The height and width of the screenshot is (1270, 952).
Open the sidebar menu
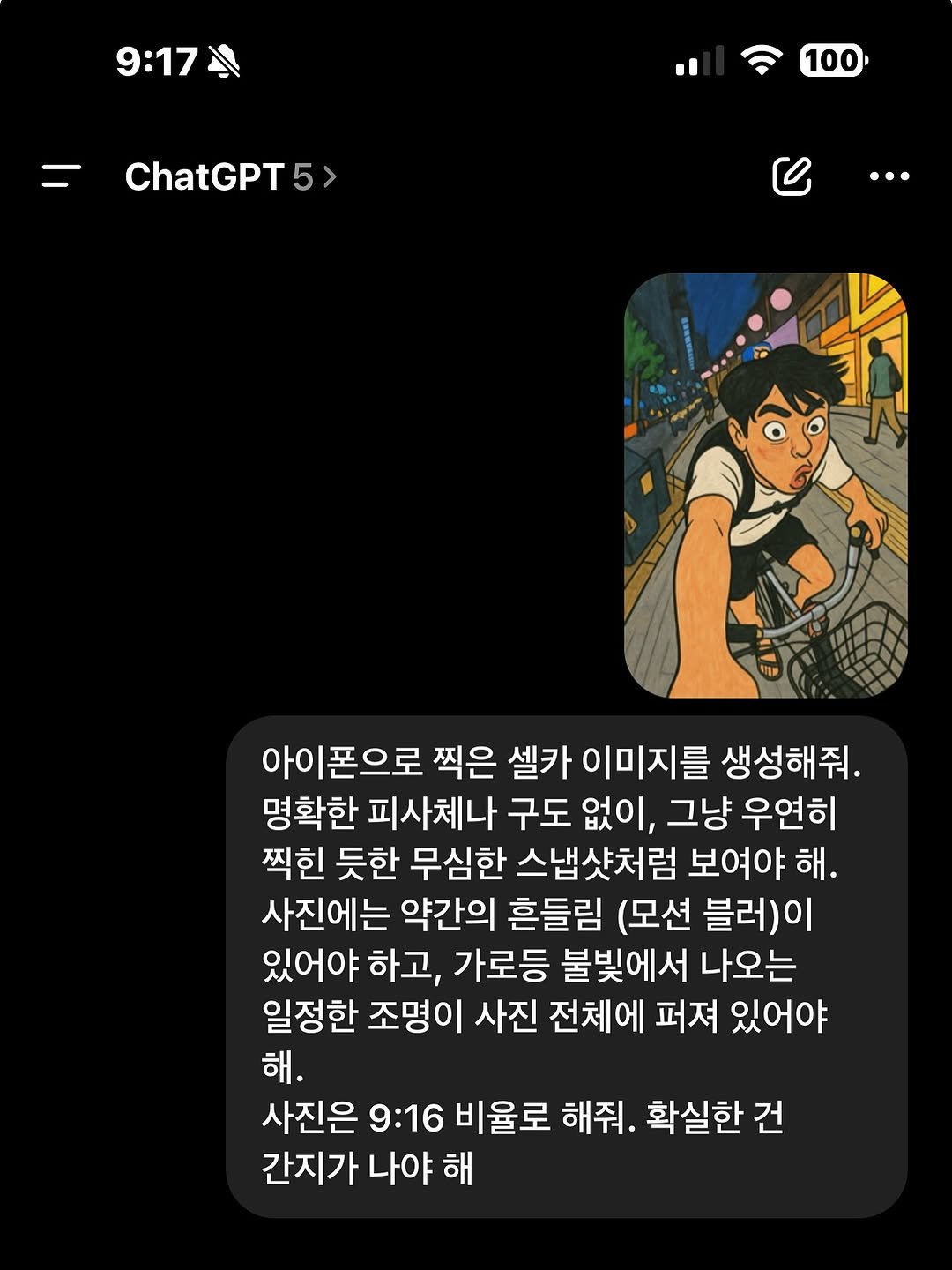click(x=61, y=176)
